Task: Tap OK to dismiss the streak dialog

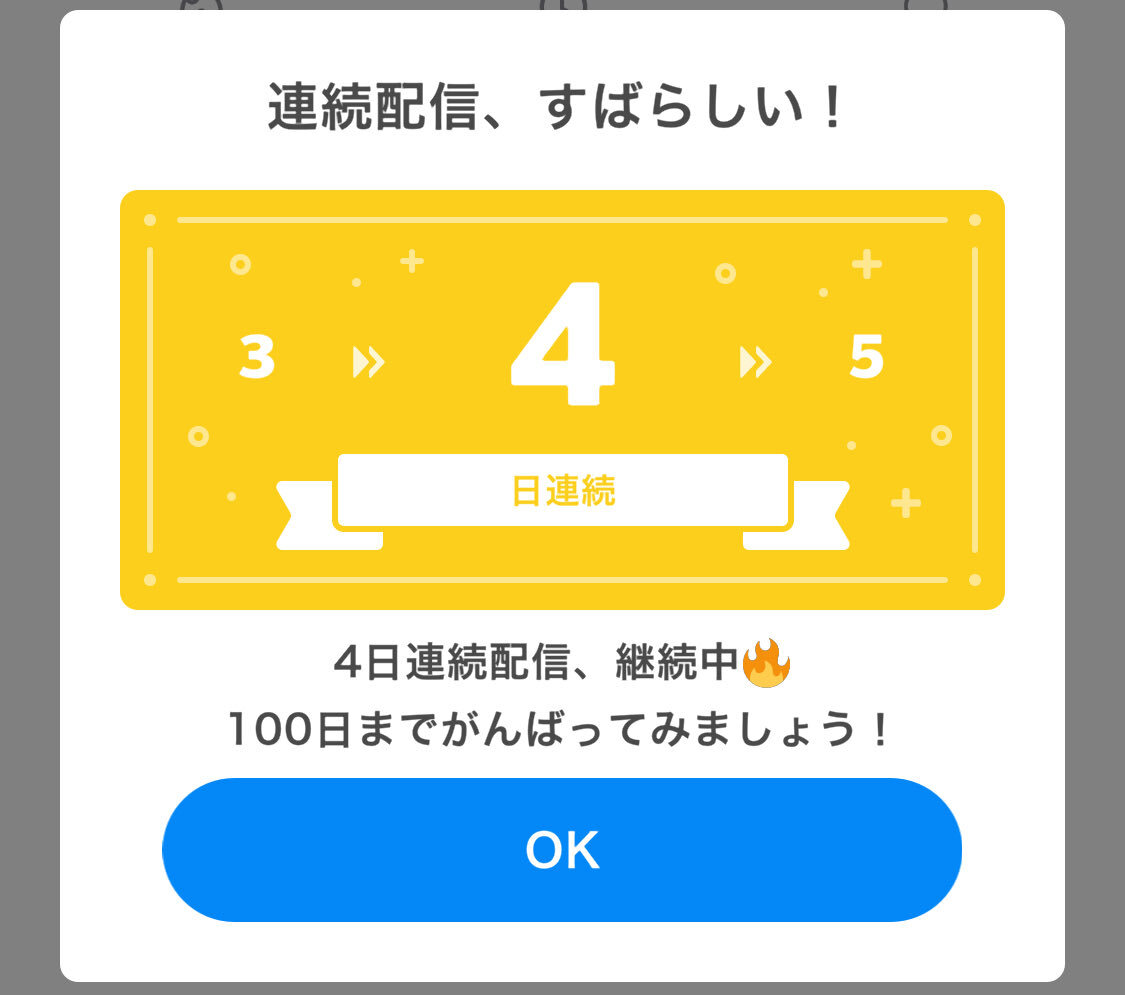Action: (562, 850)
